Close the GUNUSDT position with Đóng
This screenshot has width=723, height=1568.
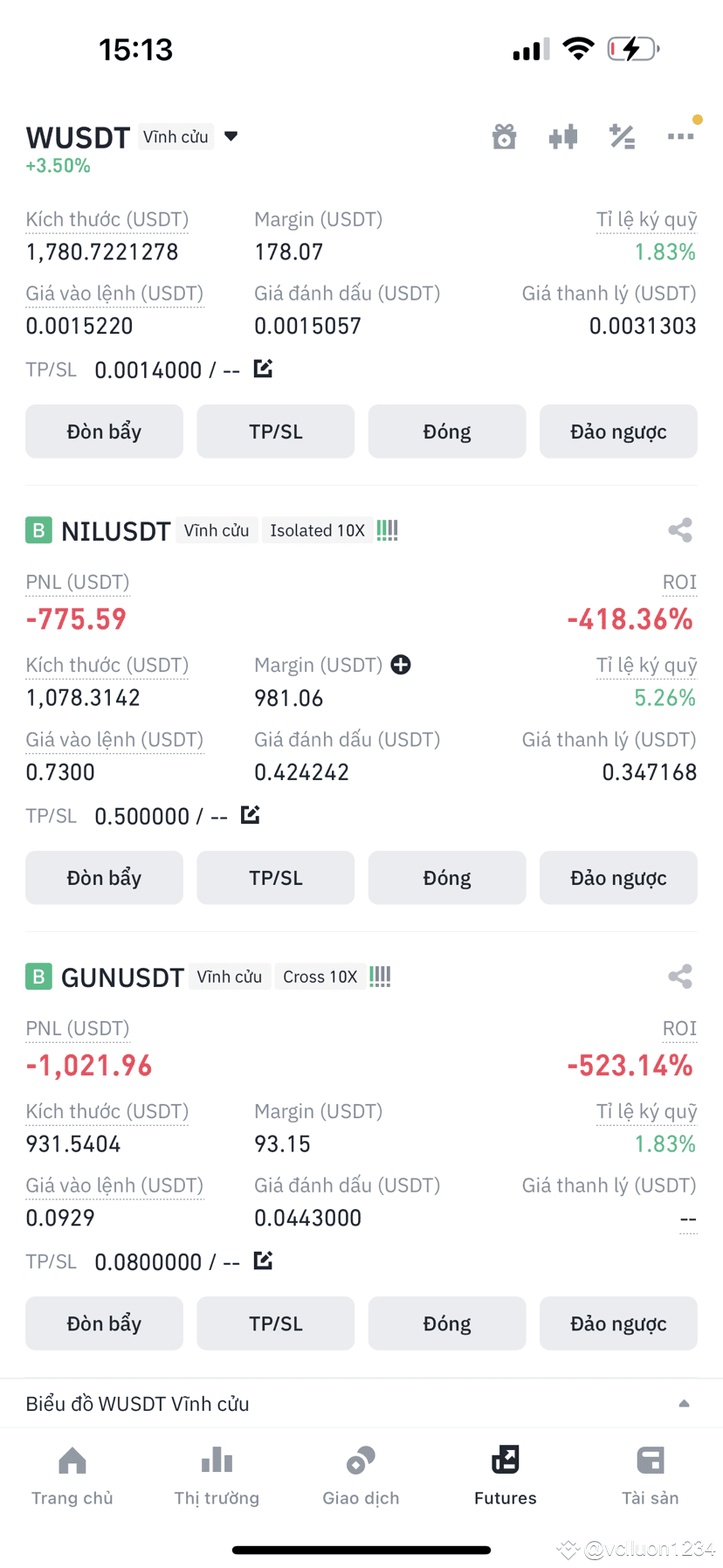coord(447,1323)
